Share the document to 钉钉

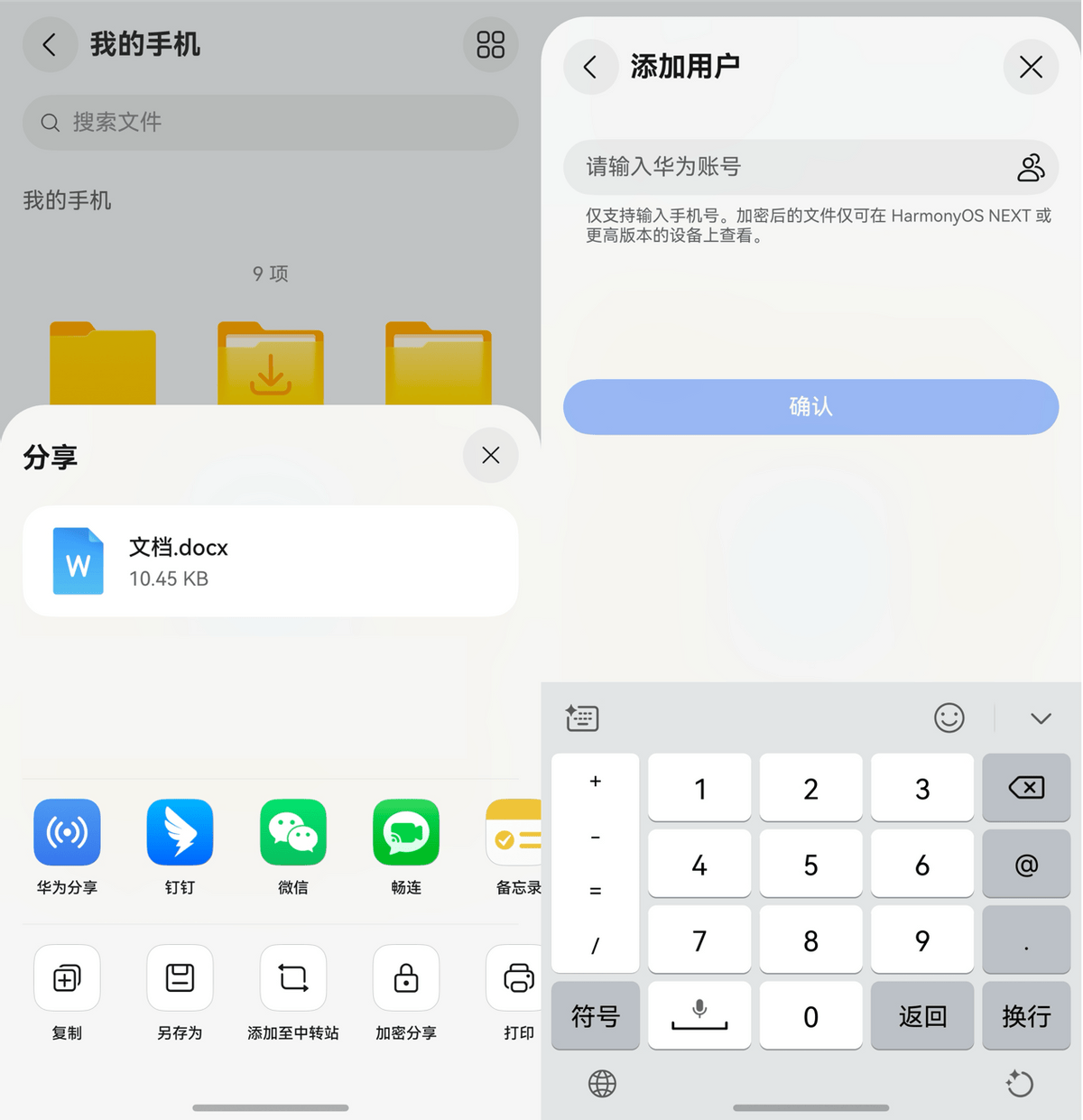180,832
